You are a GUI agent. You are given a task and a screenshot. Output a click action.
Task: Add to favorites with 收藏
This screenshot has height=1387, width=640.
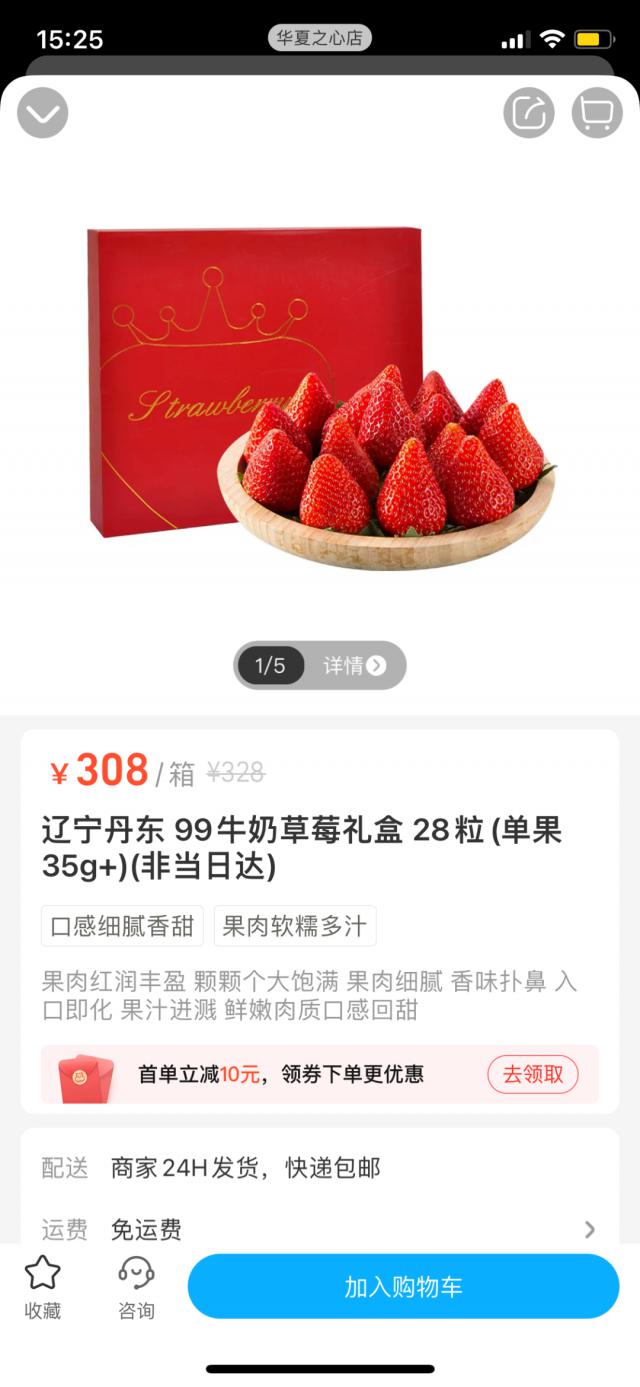43,1287
